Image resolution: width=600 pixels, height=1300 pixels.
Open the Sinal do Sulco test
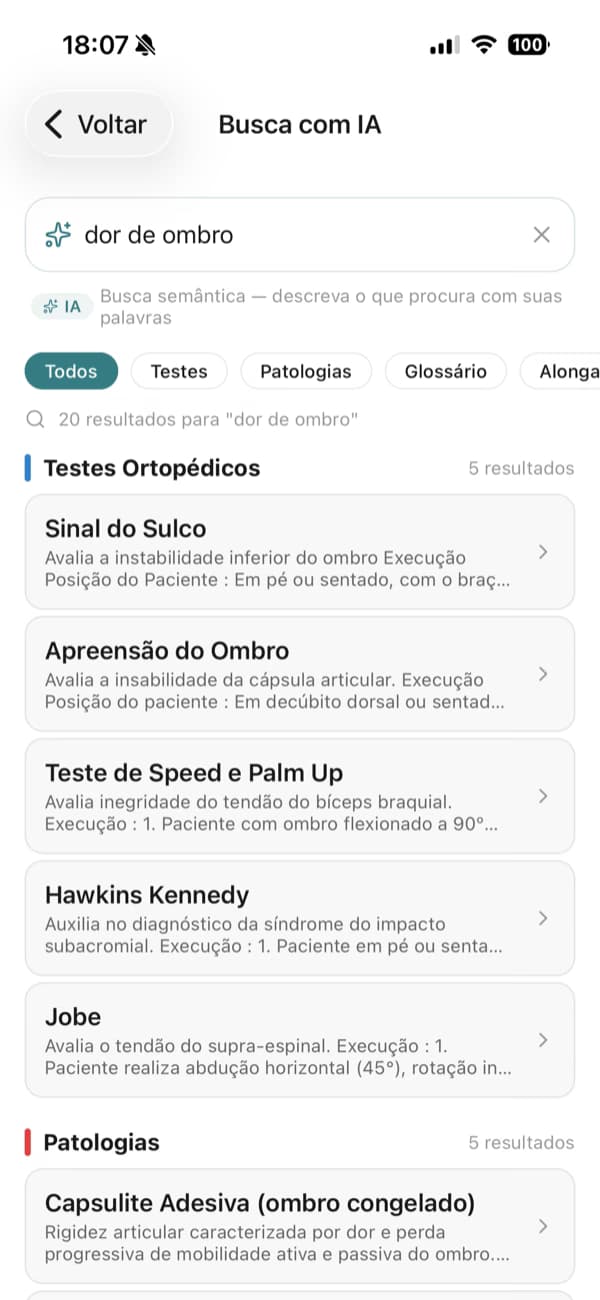(299, 551)
